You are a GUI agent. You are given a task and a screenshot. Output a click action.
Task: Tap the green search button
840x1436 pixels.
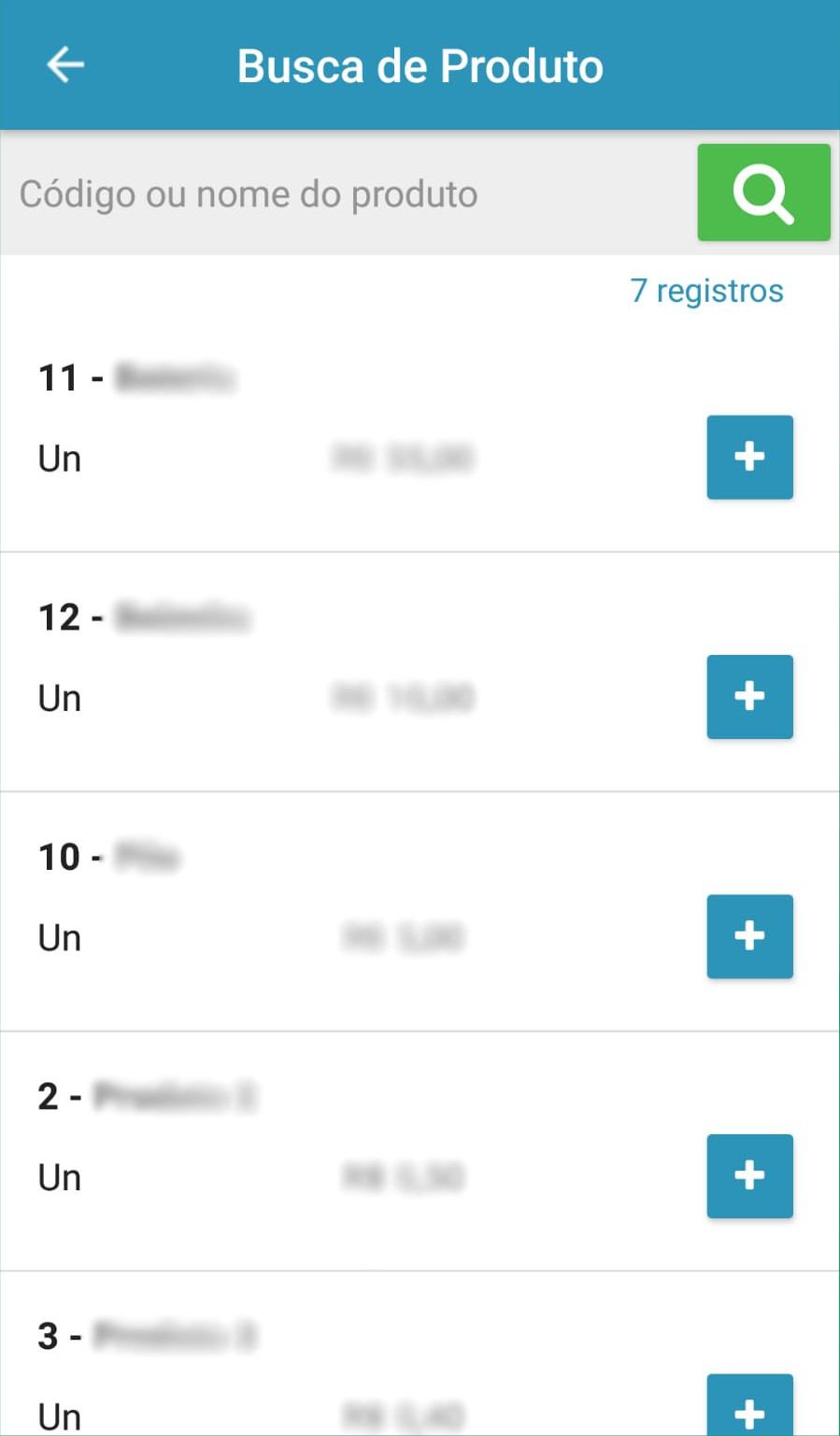pos(763,192)
